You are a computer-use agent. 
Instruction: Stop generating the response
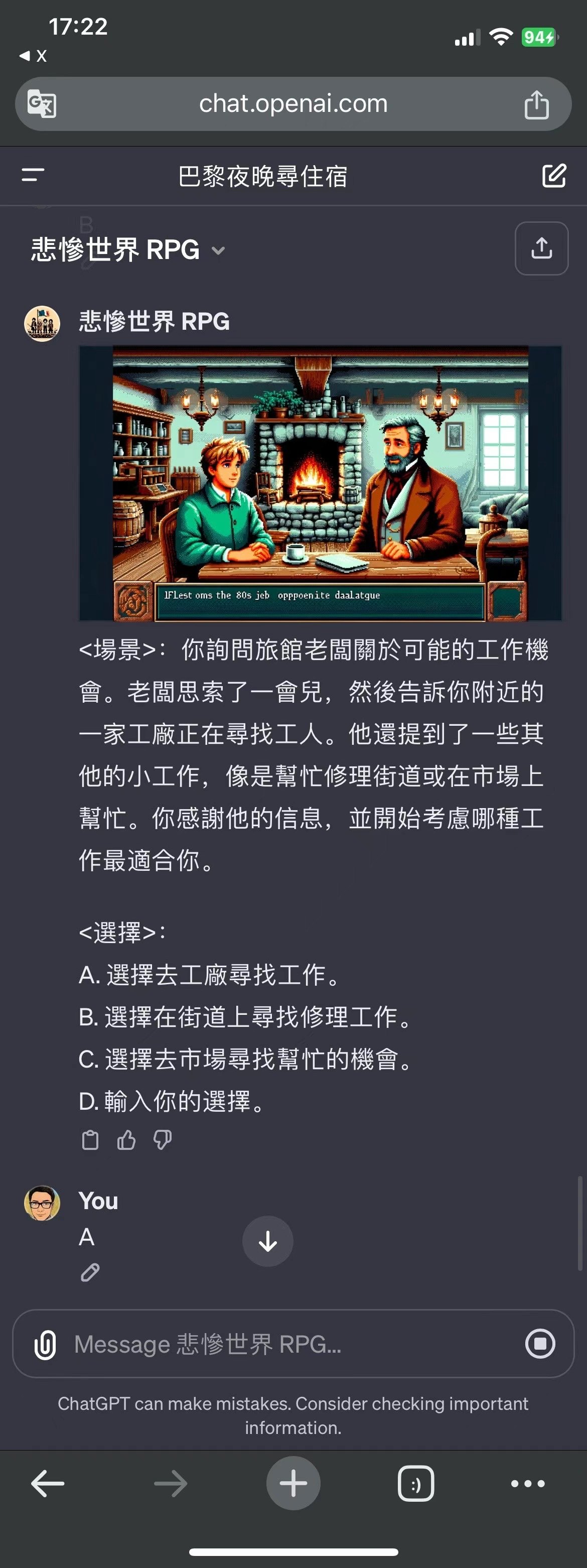(x=539, y=1344)
